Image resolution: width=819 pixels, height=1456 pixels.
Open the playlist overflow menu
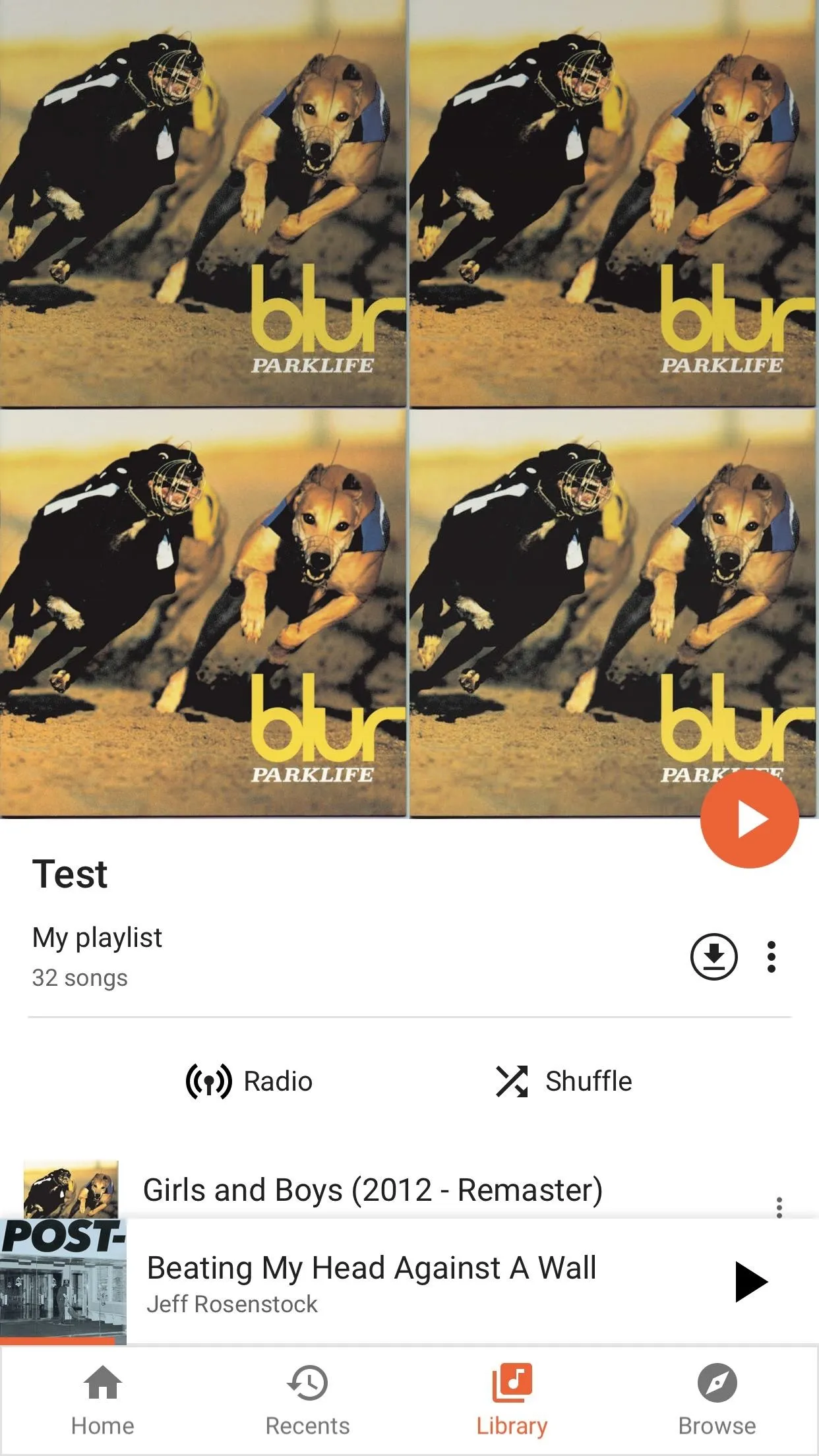point(771,957)
